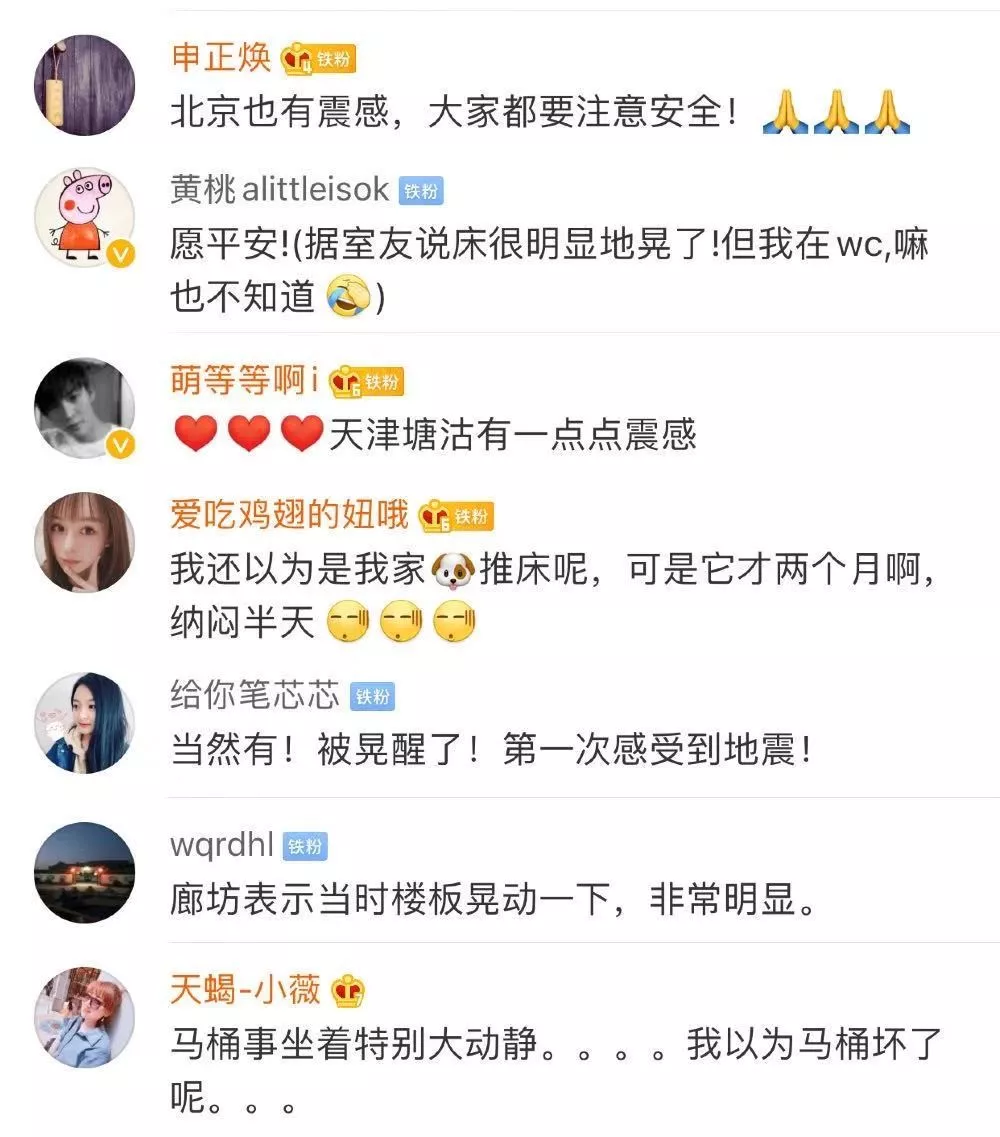Tap the username wqrdhl
This screenshot has height=1137, width=1000.
[221, 845]
